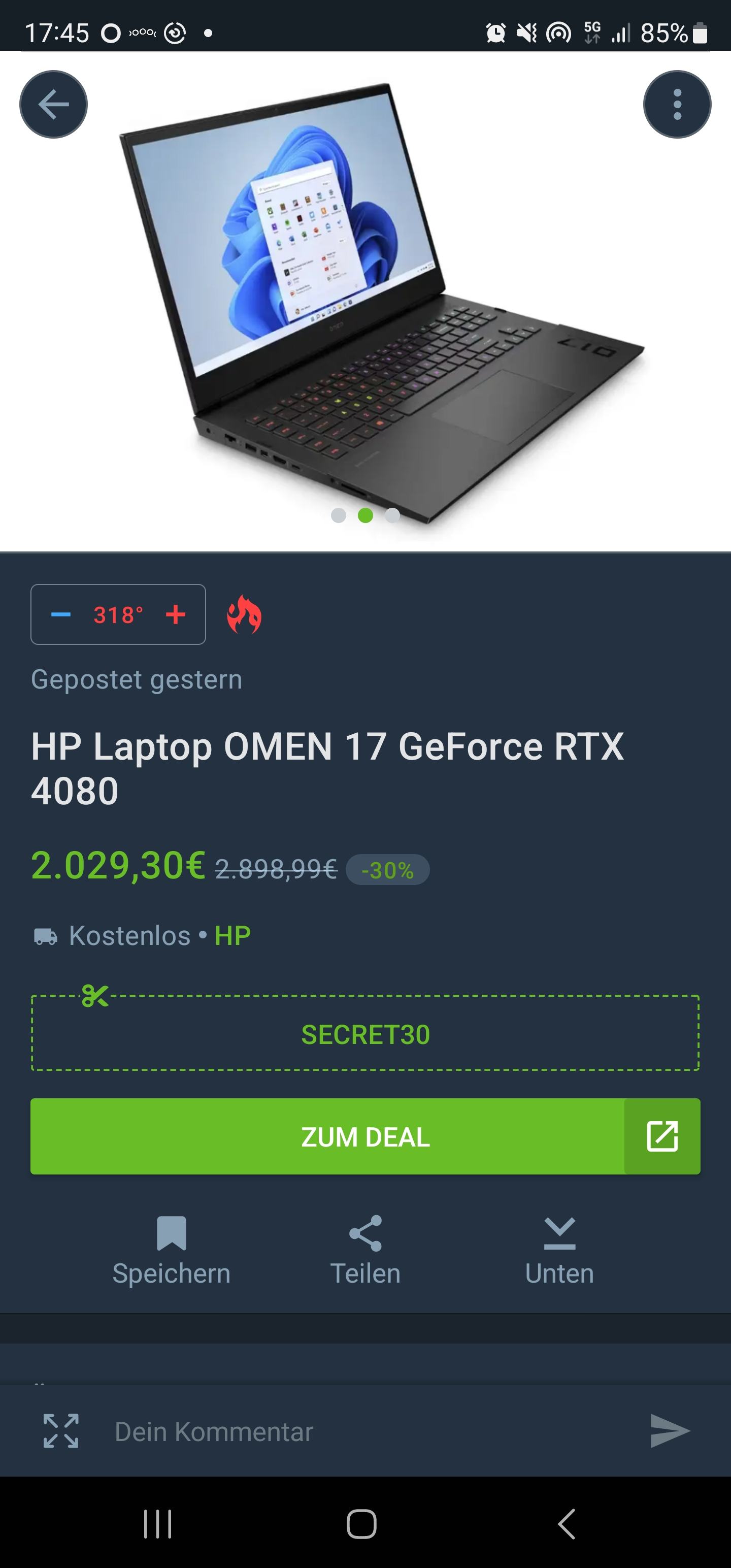Expand the comment editor to fullscreen
The width and height of the screenshot is (731, 1568).
[61, 1431]
